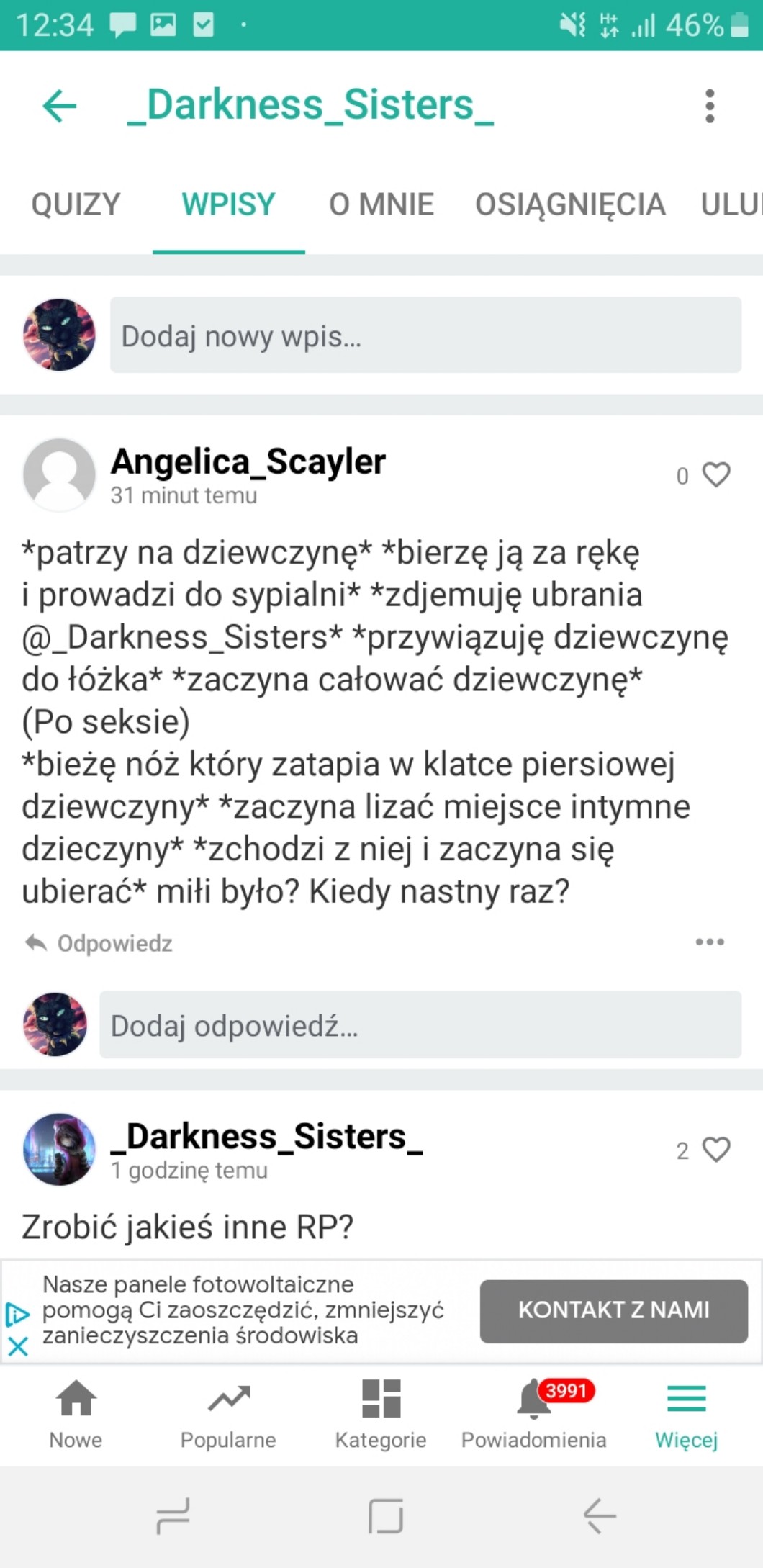Image resolution: width=763 pixels, height=1568 pixels.
Task: Tap the 'Dodaj nowy wpis' field
Action: click(425, 335)
